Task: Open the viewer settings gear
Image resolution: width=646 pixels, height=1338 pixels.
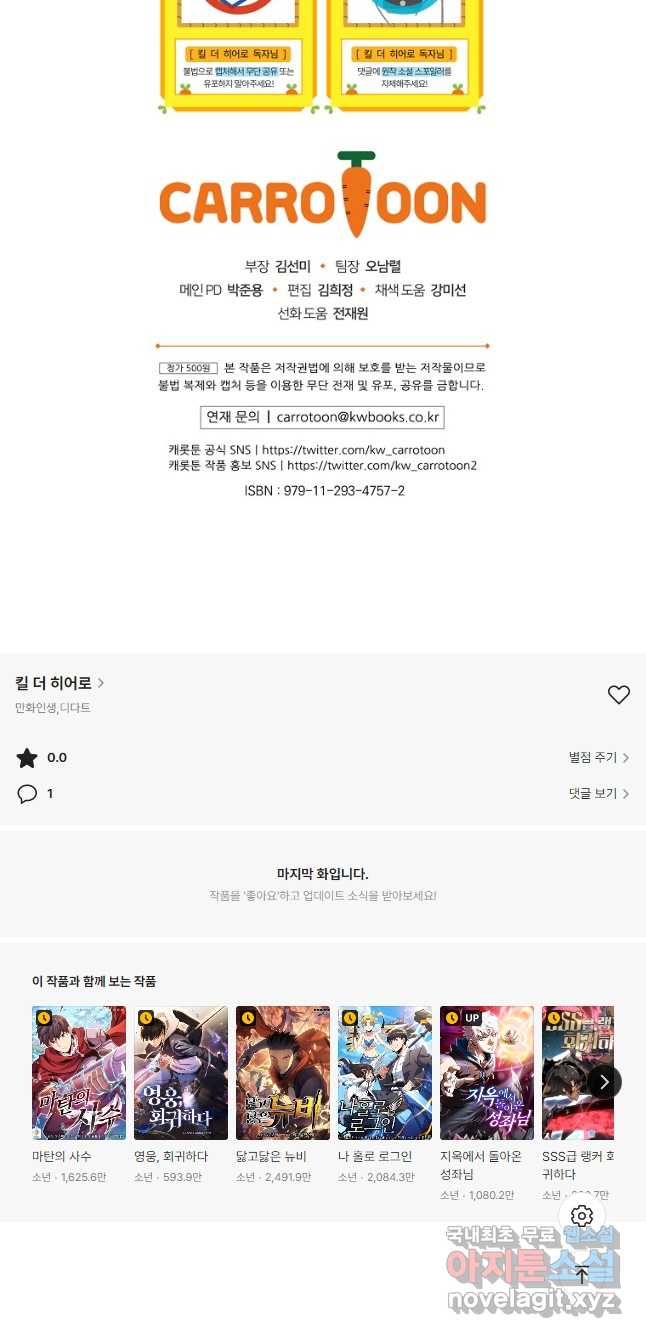Action: pyautogui.click(x=582, y=1216)
